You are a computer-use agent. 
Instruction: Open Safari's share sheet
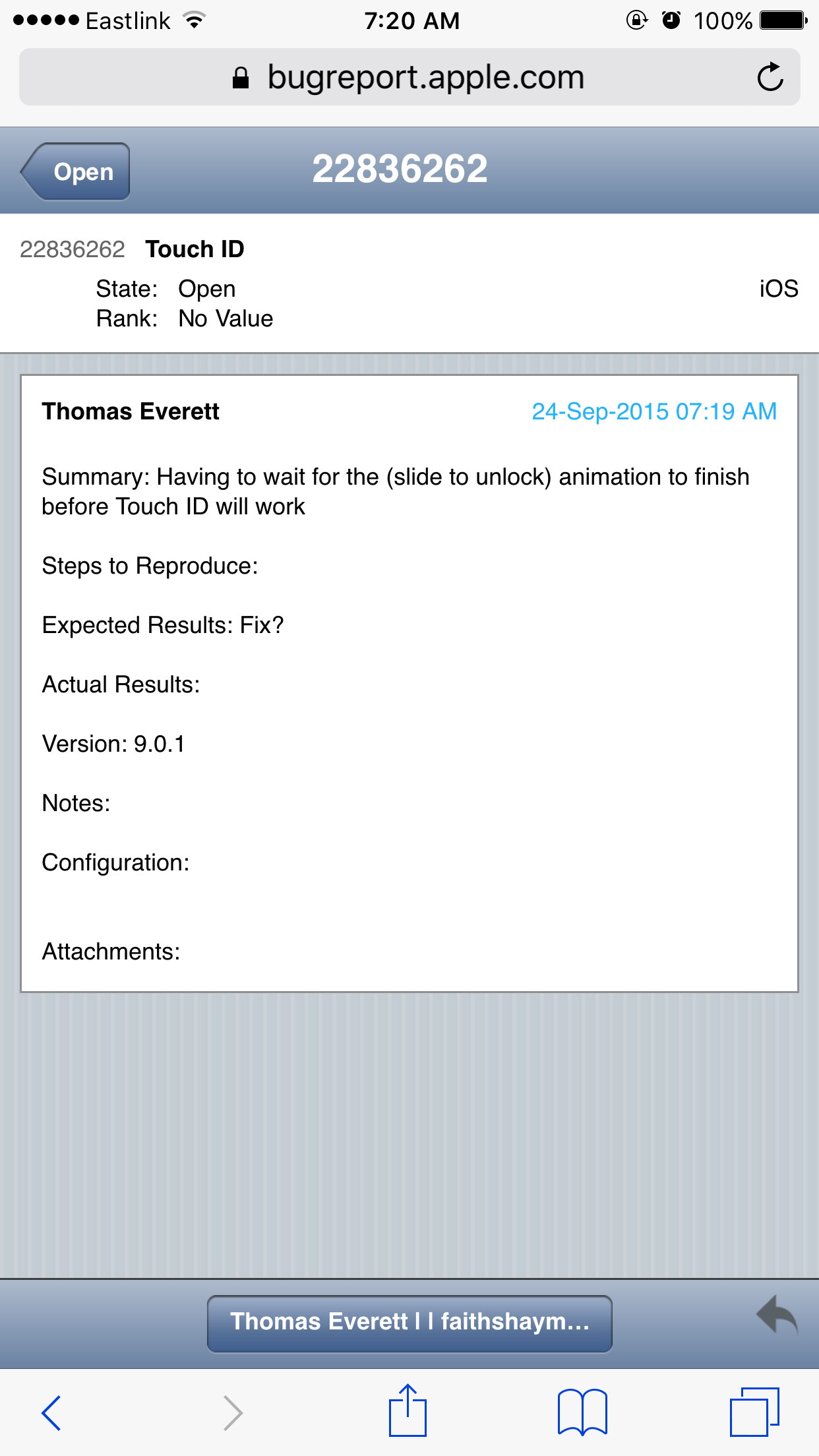[x=408, y=1410]
